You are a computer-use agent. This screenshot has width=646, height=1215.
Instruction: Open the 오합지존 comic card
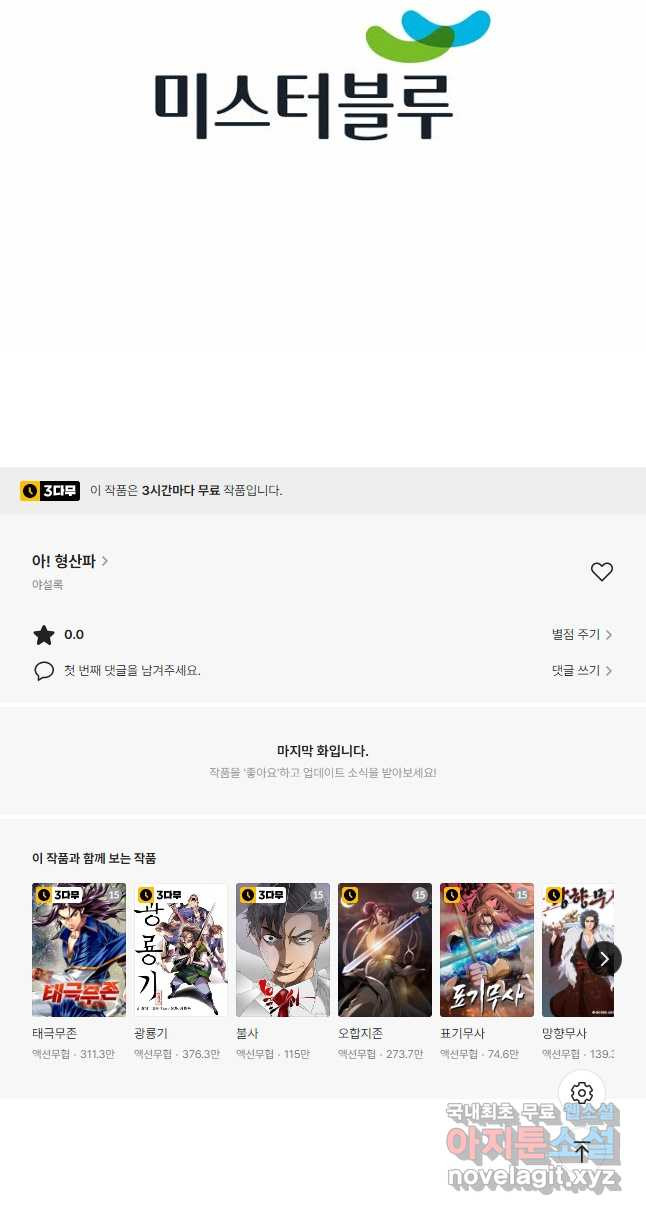coord(385,949)
